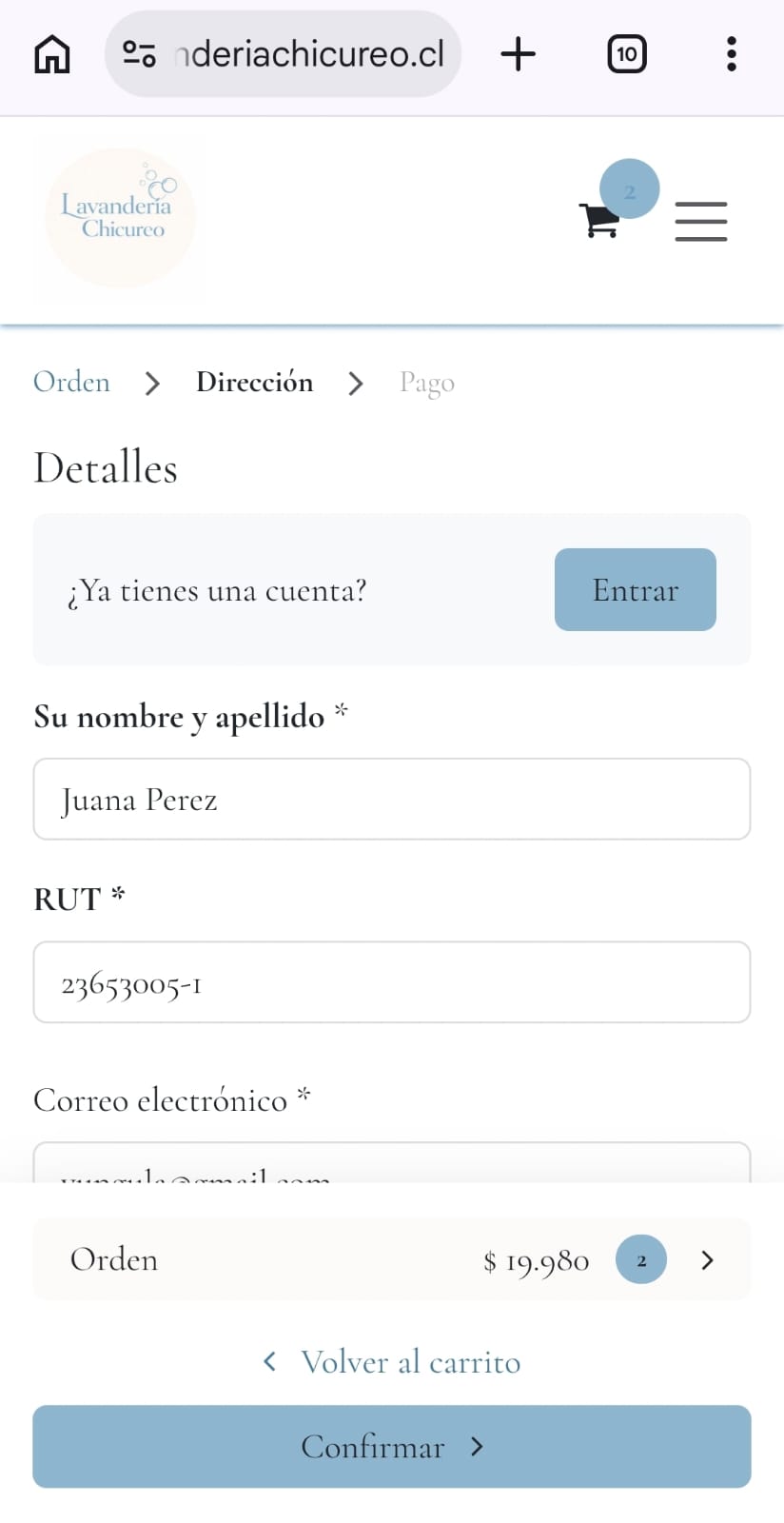This screenshot has width=784, height=1523.
Task: Open the browser home page
Action: [x=52, y=54]
